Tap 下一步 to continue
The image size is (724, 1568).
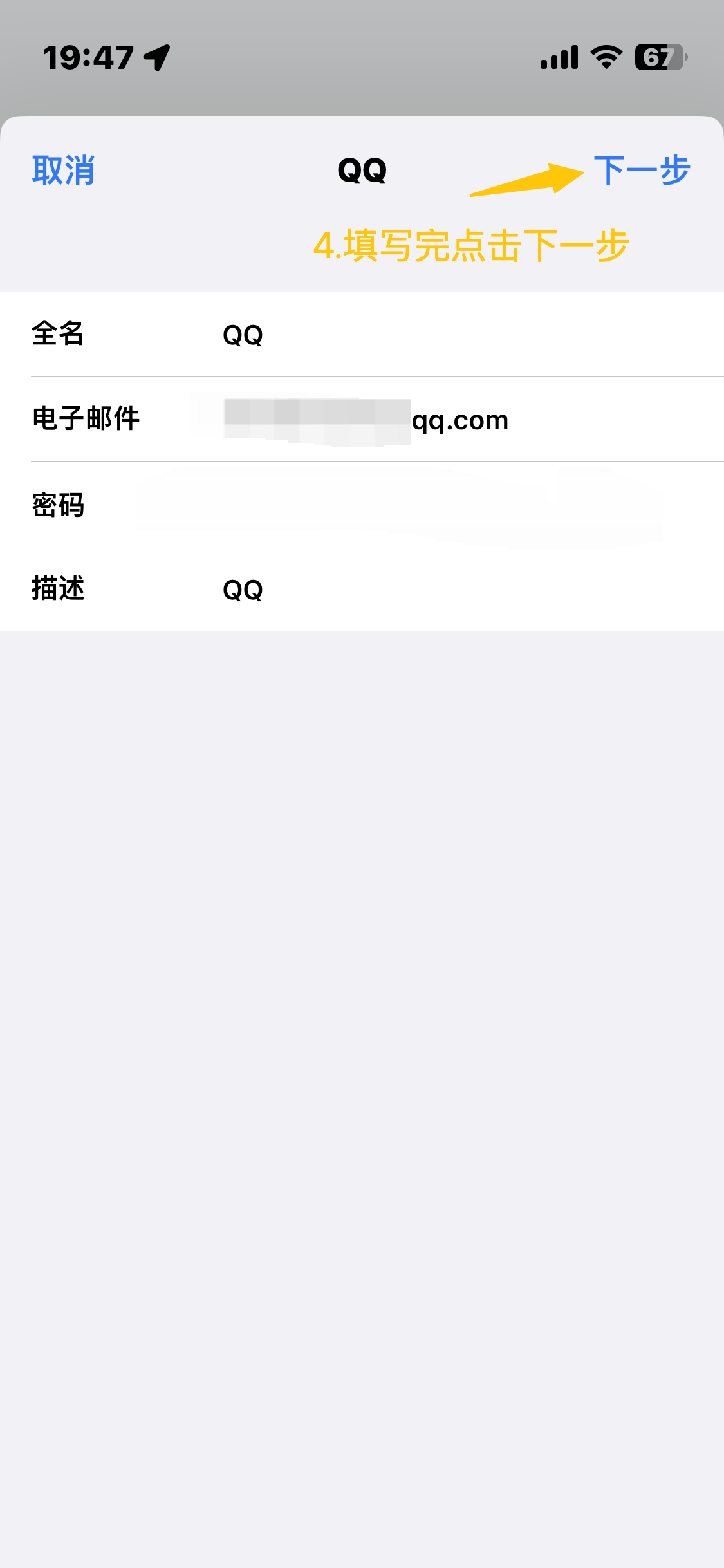641,171
